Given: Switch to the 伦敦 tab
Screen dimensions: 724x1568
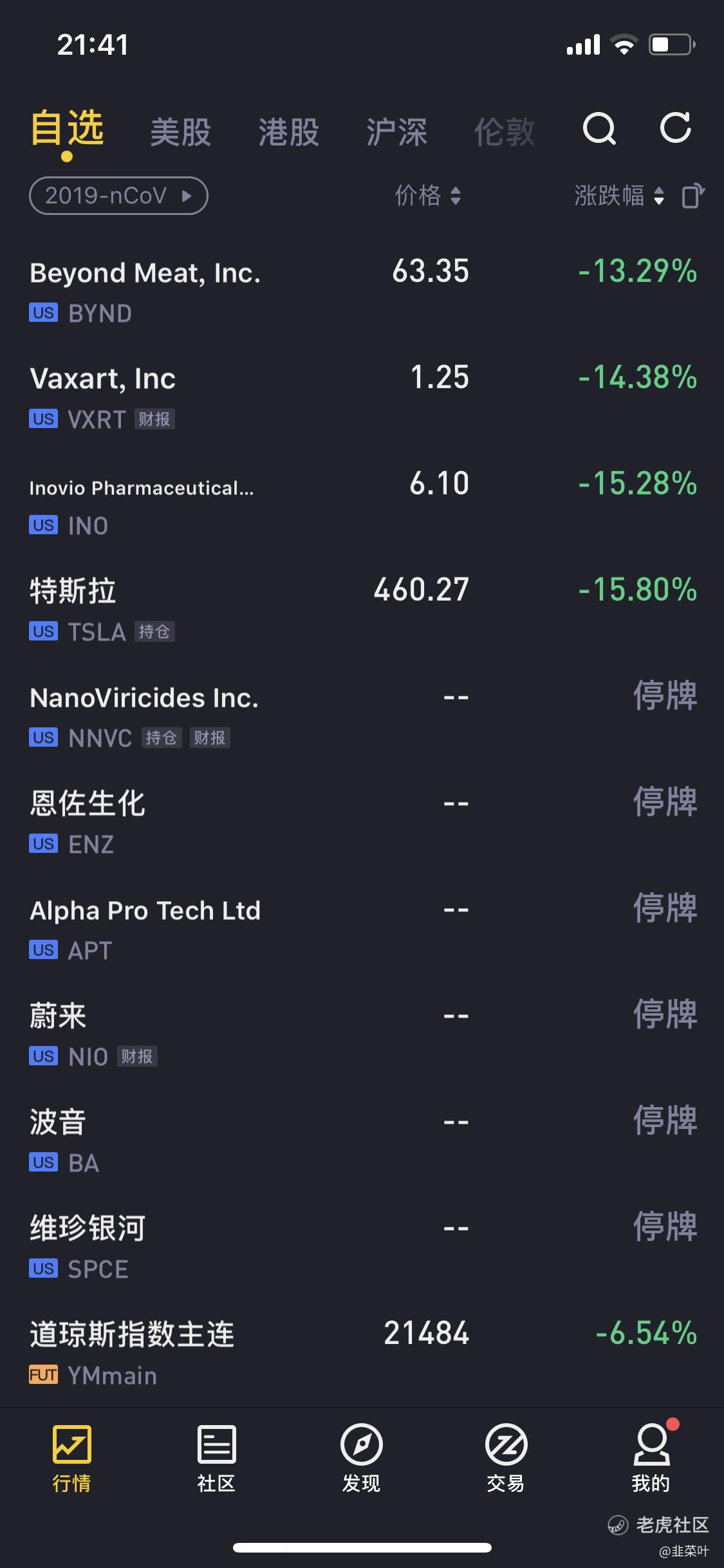Looking at the screenshot, I should click(505, 132).
